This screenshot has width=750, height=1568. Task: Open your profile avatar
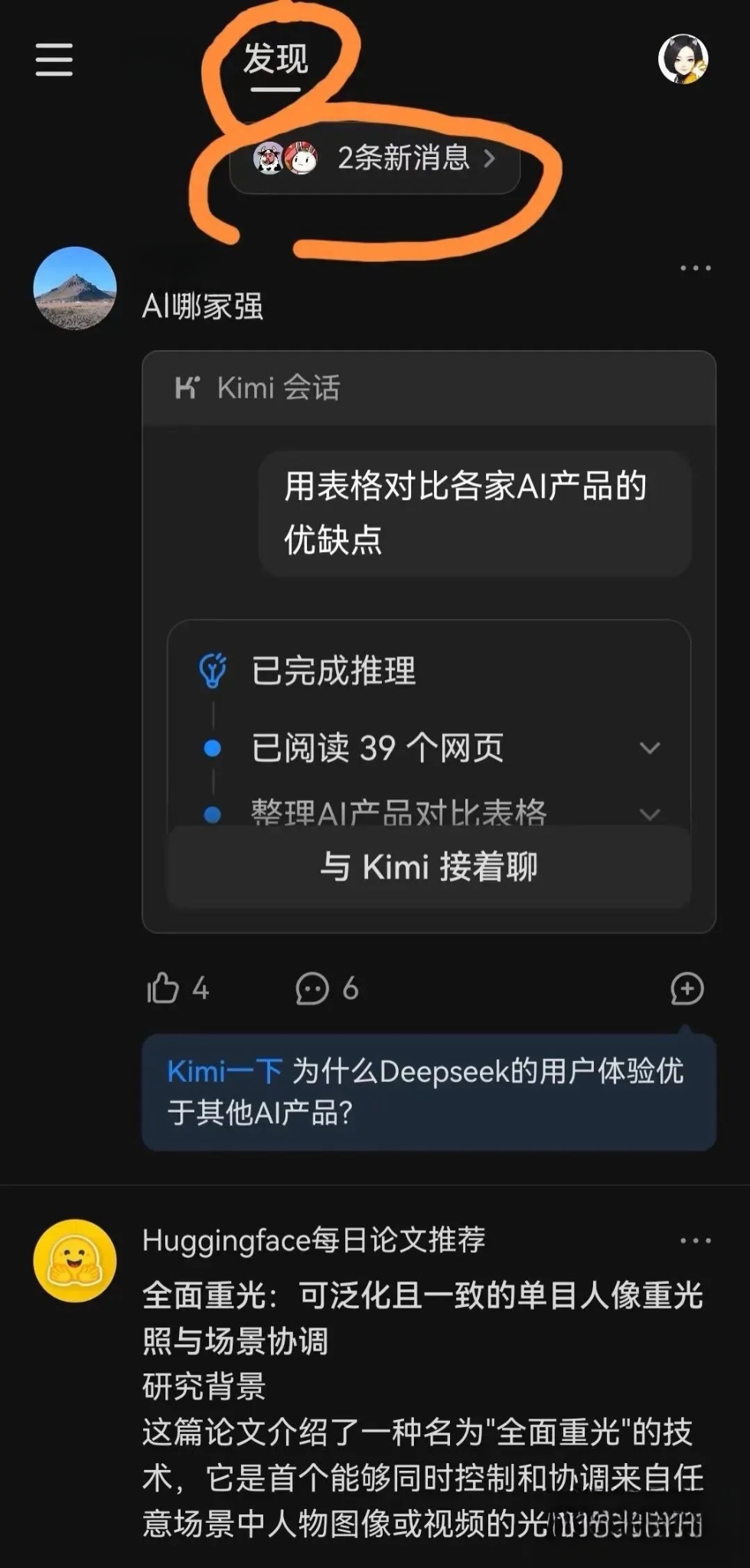(x=683, y=60)
